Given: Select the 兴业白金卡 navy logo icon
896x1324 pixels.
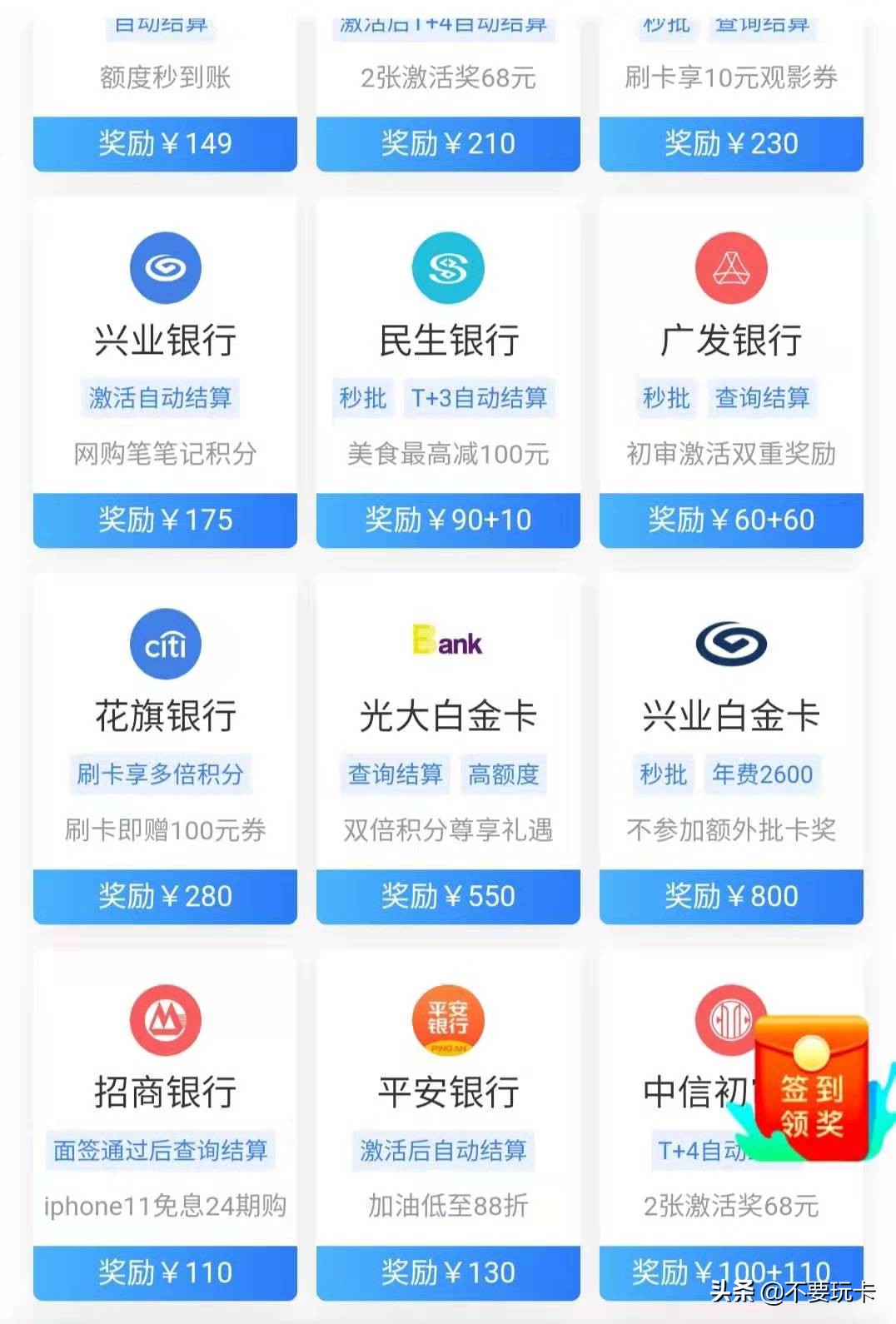Looking at the screenshot, I should click(730, 643).
